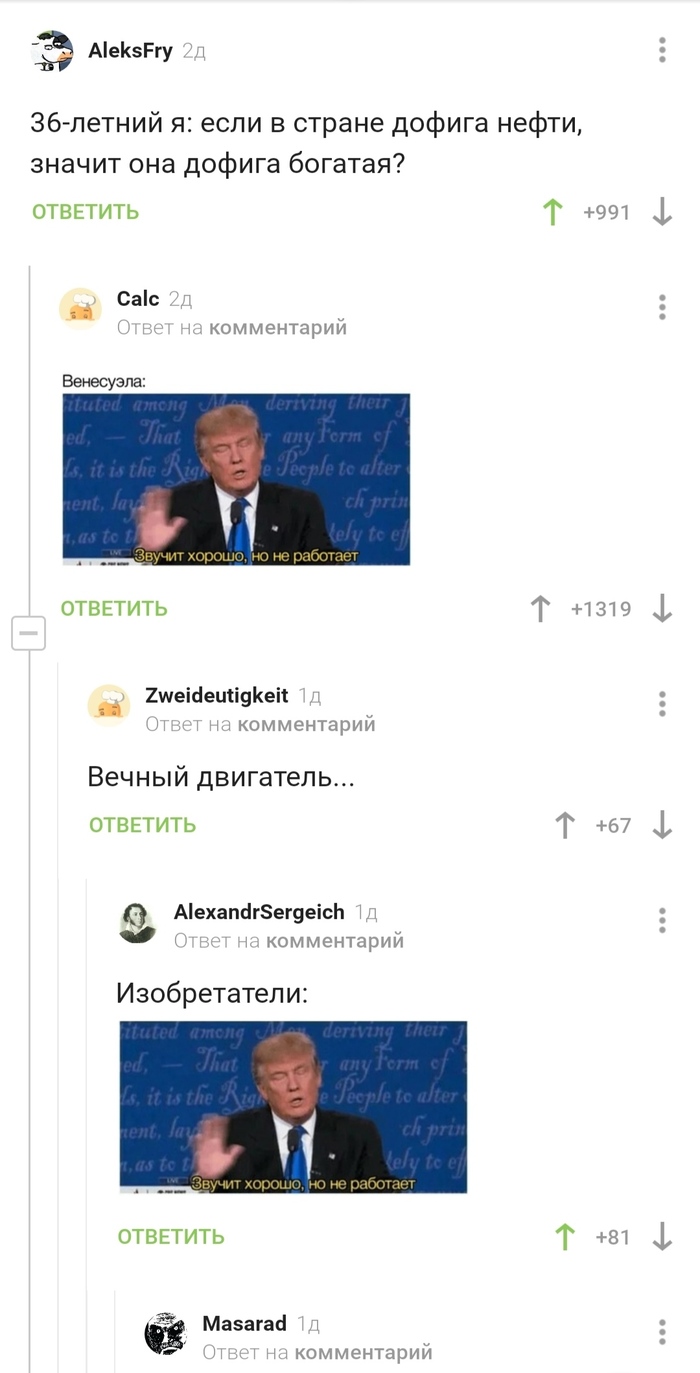
Task: Open the GIF in Calc's comment
Action: pos(236,479)
